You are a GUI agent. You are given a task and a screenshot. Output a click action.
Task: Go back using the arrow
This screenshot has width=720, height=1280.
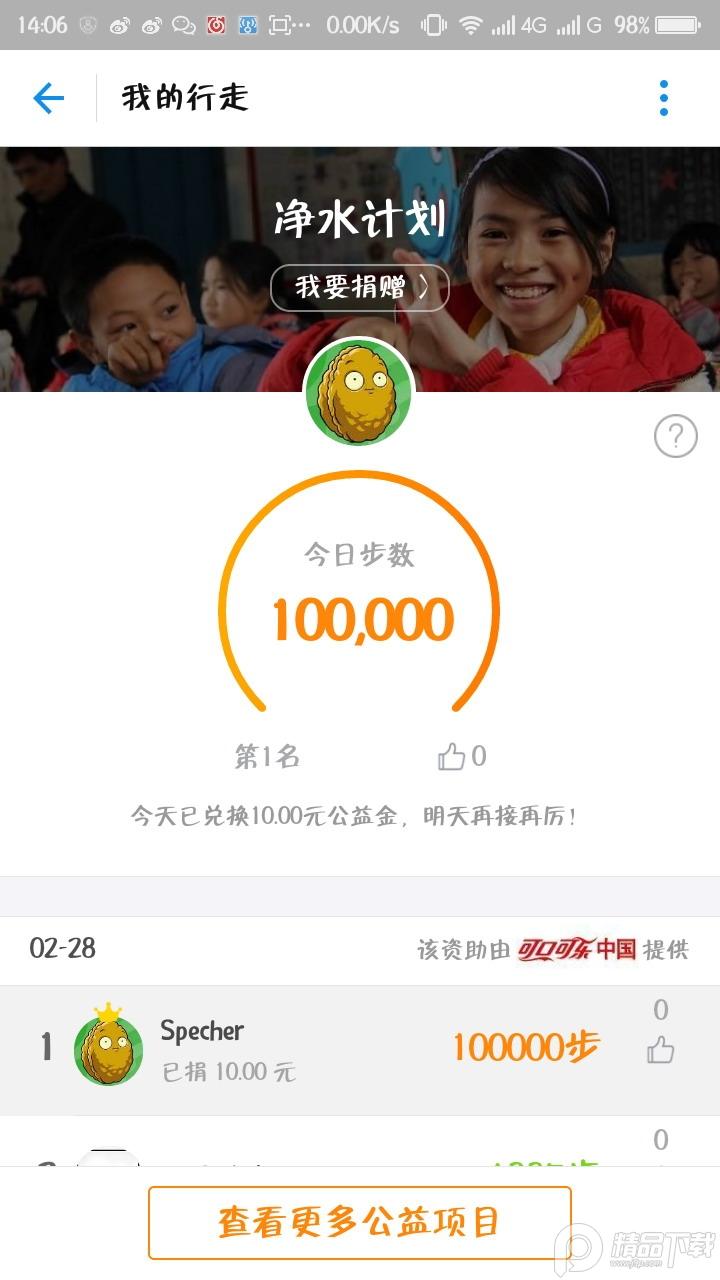(48, 98)
